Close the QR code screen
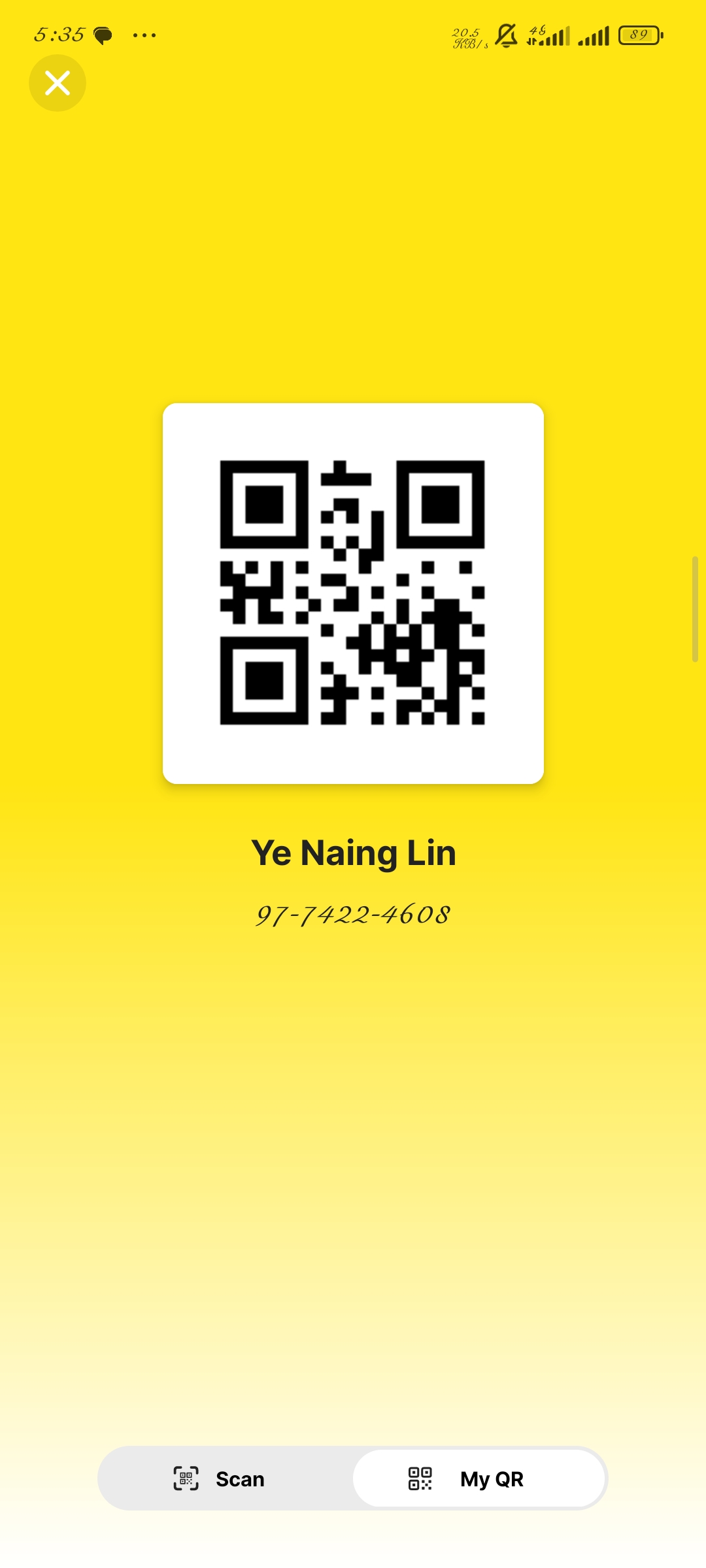The height and width of the screenshot is (1568, 706). click(58, 83)
